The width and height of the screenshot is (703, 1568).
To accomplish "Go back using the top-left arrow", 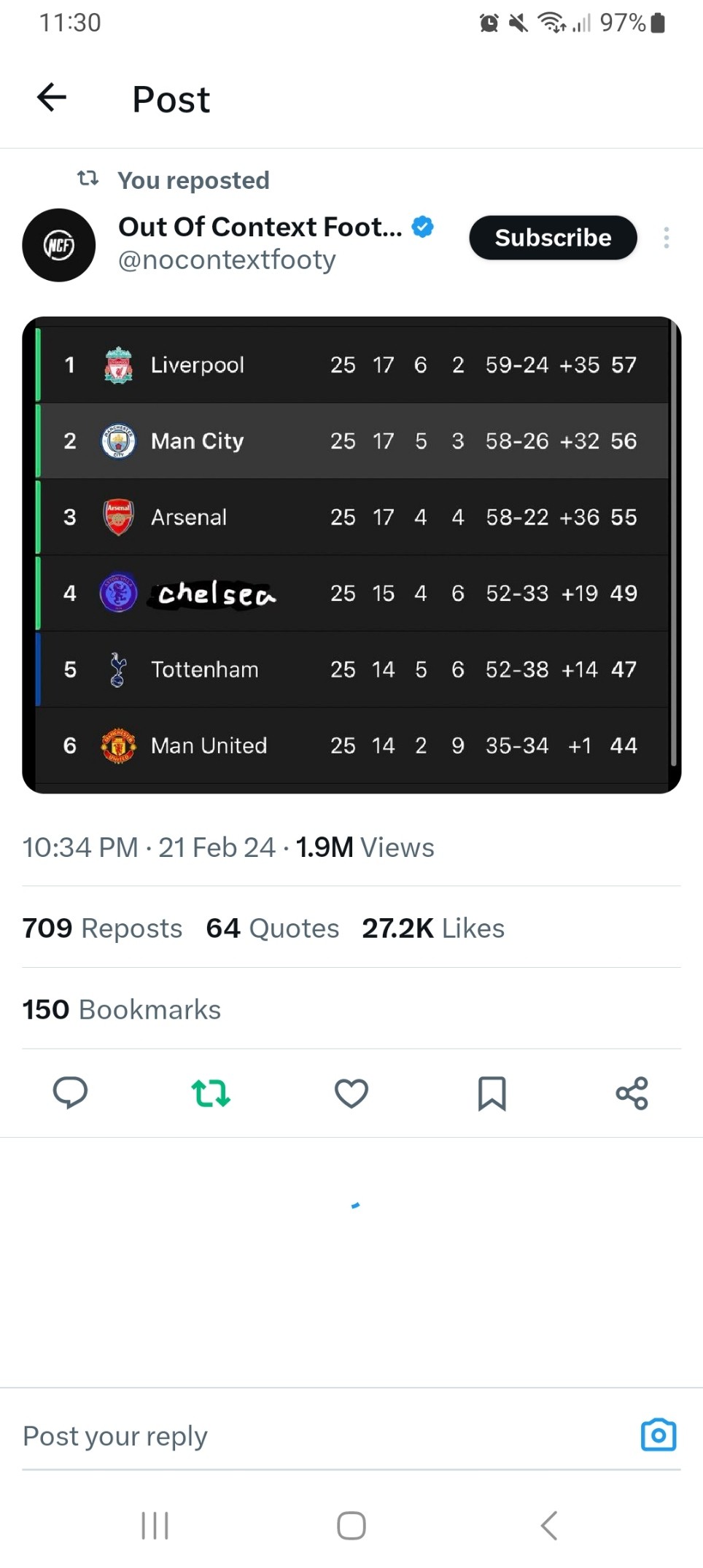I will pos(52,97).
